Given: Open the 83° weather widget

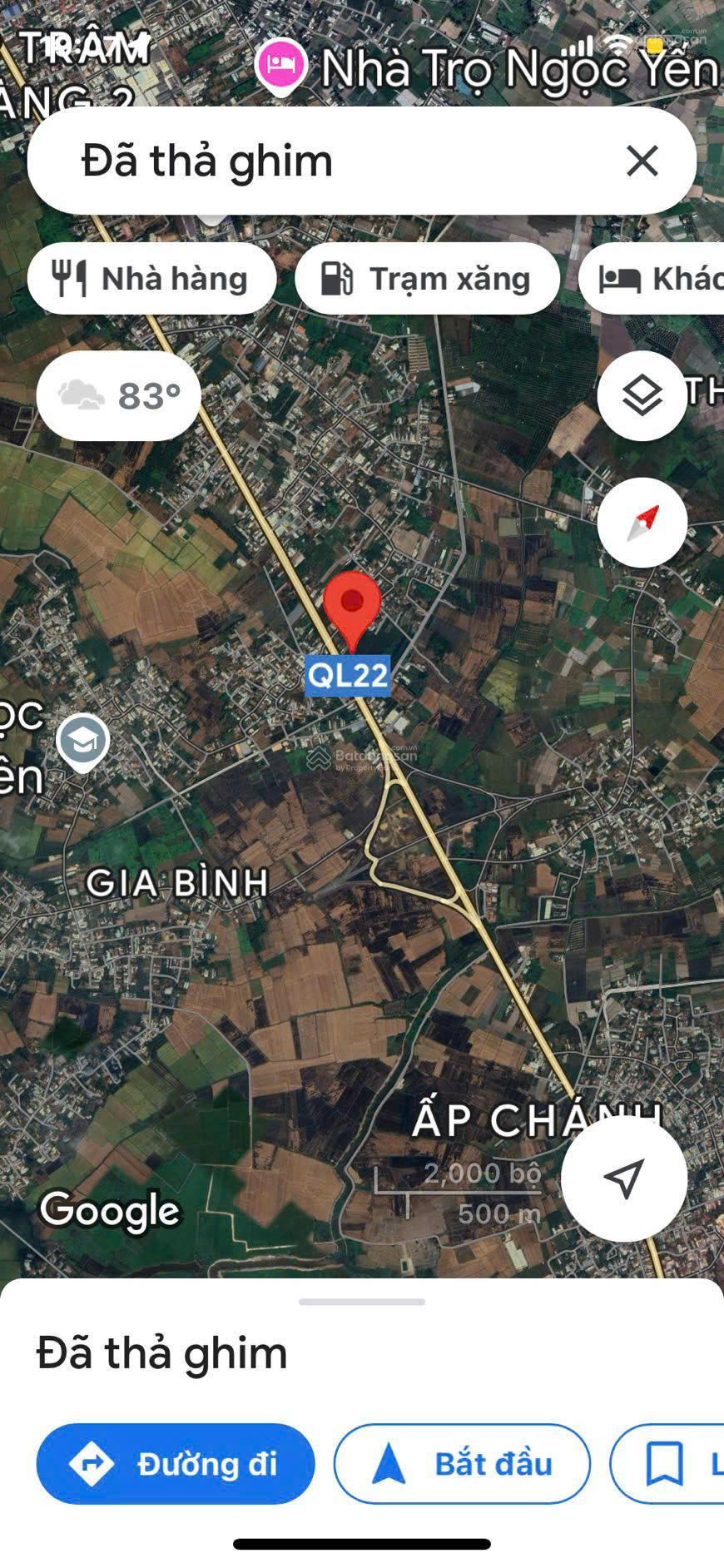Looking at the screenshot, I should [x=118, y=396].
